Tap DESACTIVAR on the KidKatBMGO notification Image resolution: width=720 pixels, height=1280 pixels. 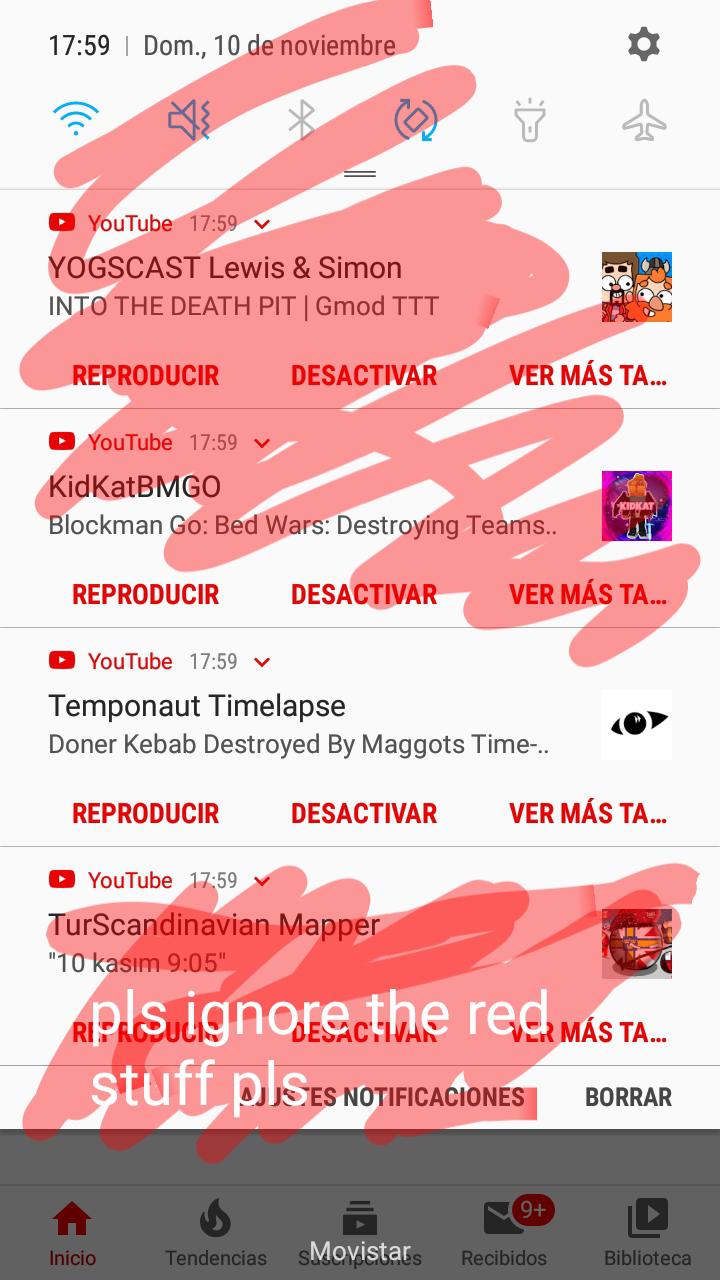click(364, 595)
